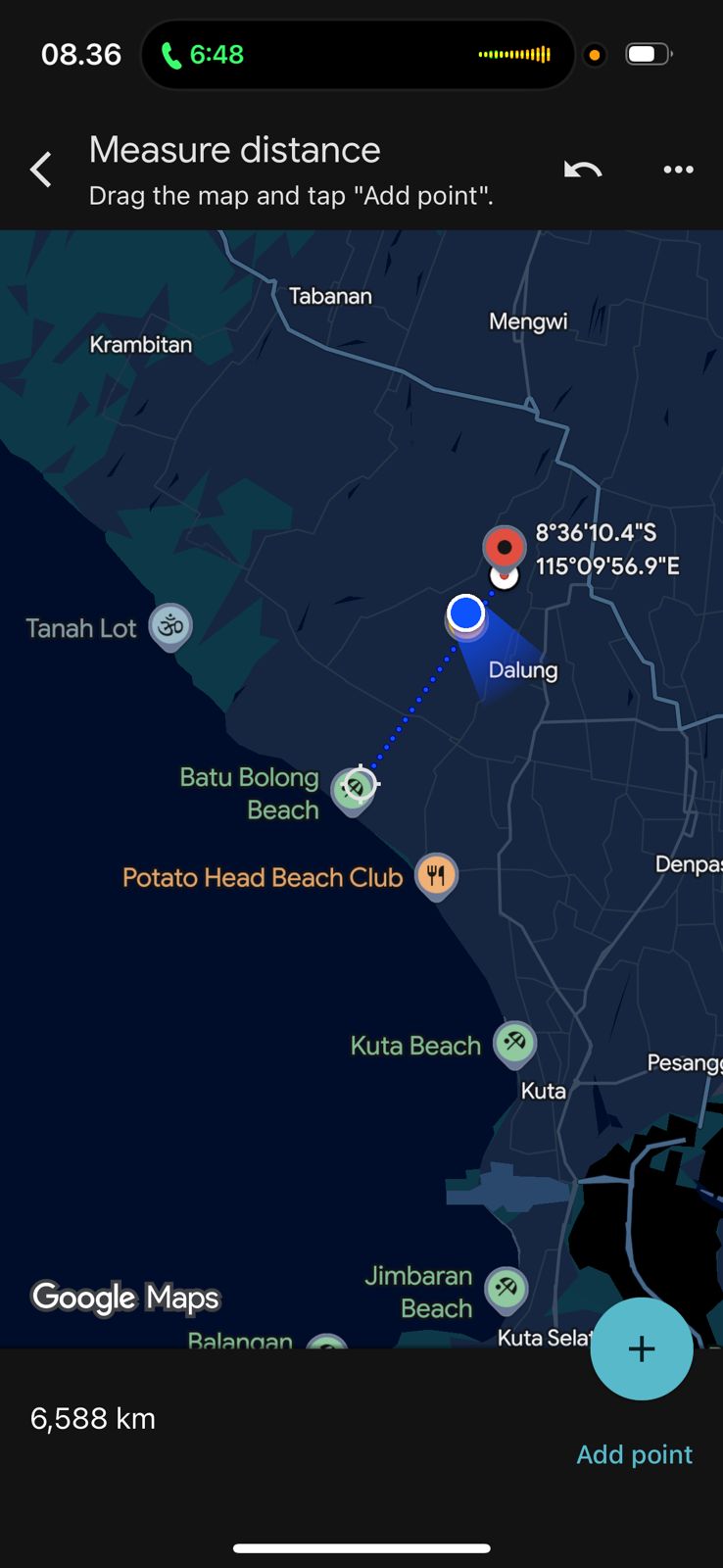Viewport: 723px width, 1568px height.
Task: Open the Jimbaran Beach marker
Action: tap(506, 1288)
